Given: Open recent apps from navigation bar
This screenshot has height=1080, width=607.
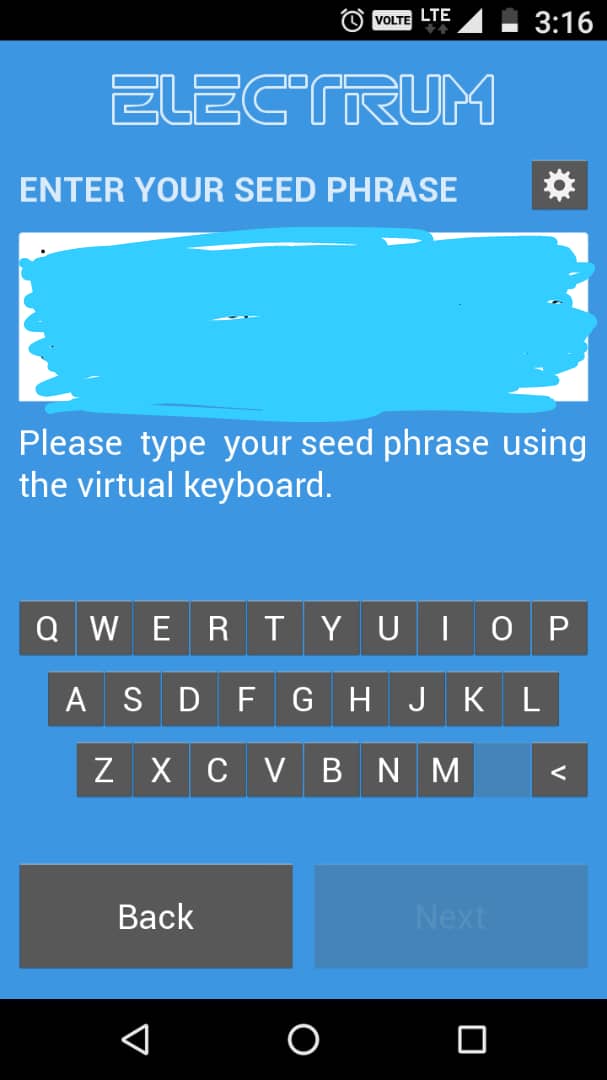Looking at the screenshot, I should [x=471, y=1039].
